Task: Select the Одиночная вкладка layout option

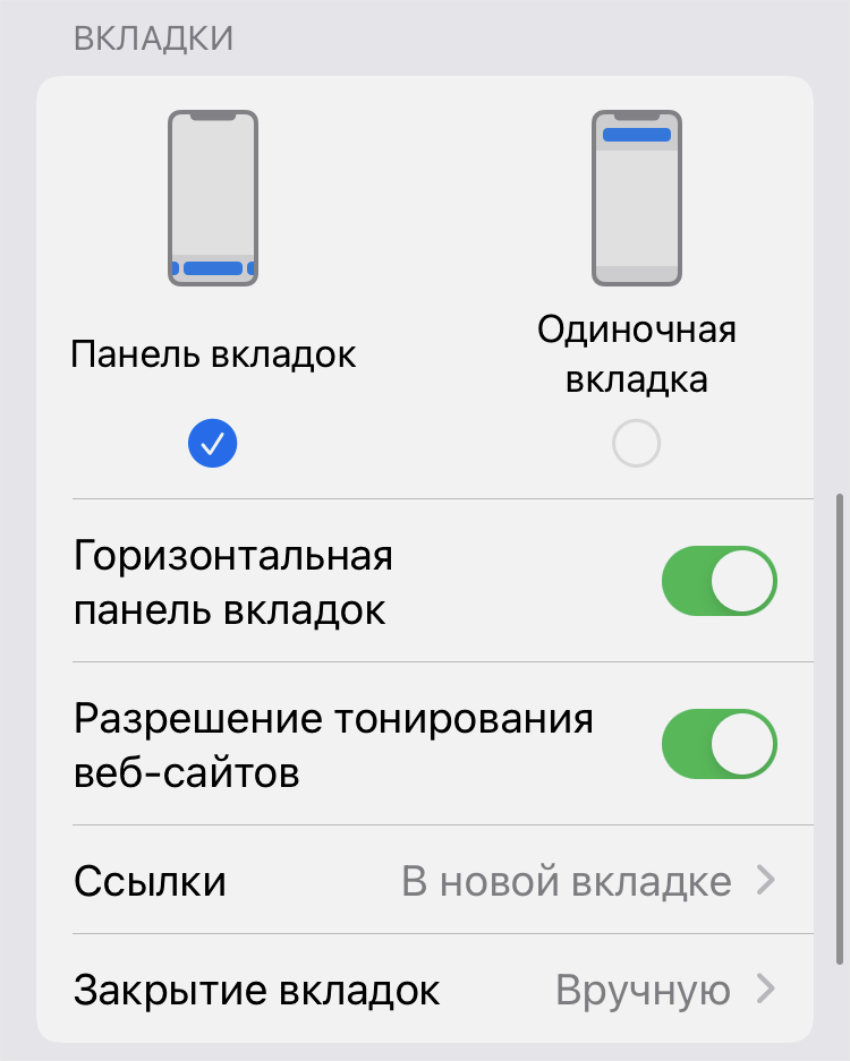Action: [636, 442]
